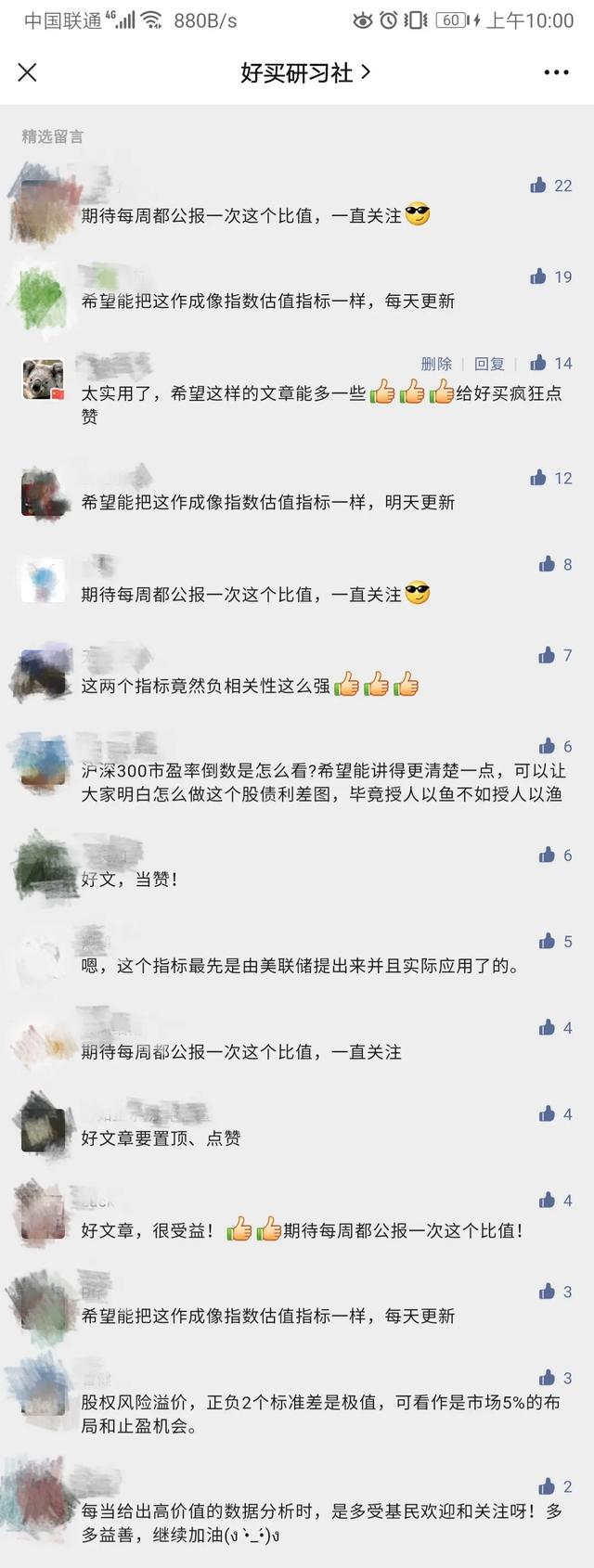Like the 股权风险溢价 comment

pyautogui.click(x=547, y=1378)
